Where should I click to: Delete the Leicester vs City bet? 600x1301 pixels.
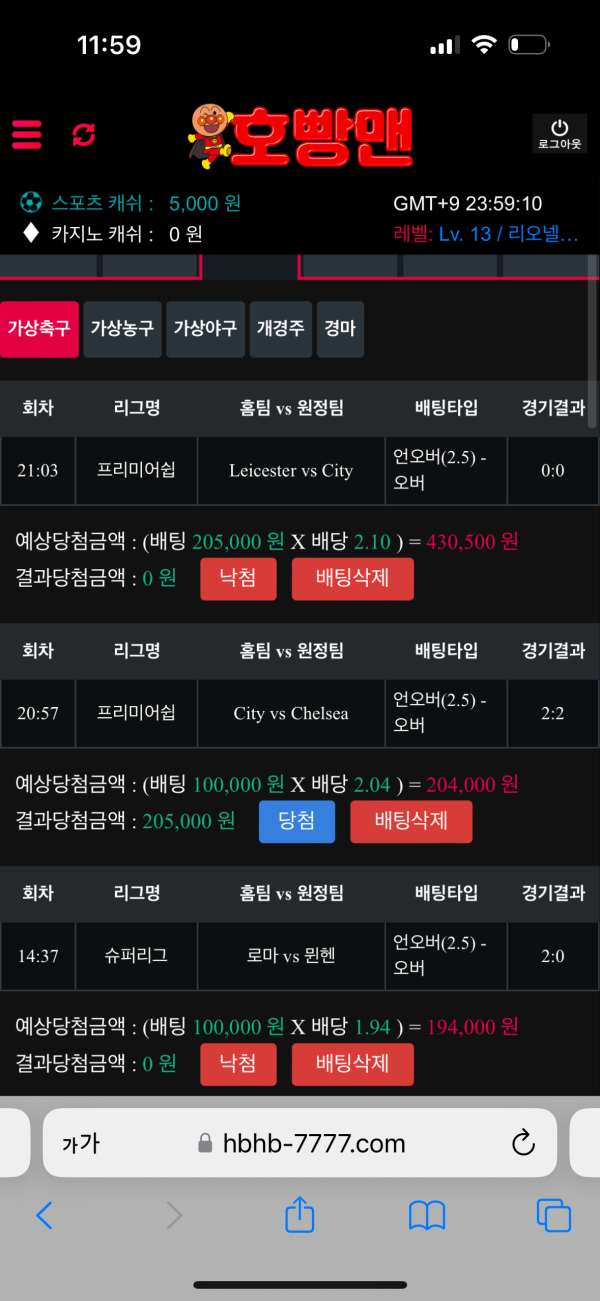352,578
